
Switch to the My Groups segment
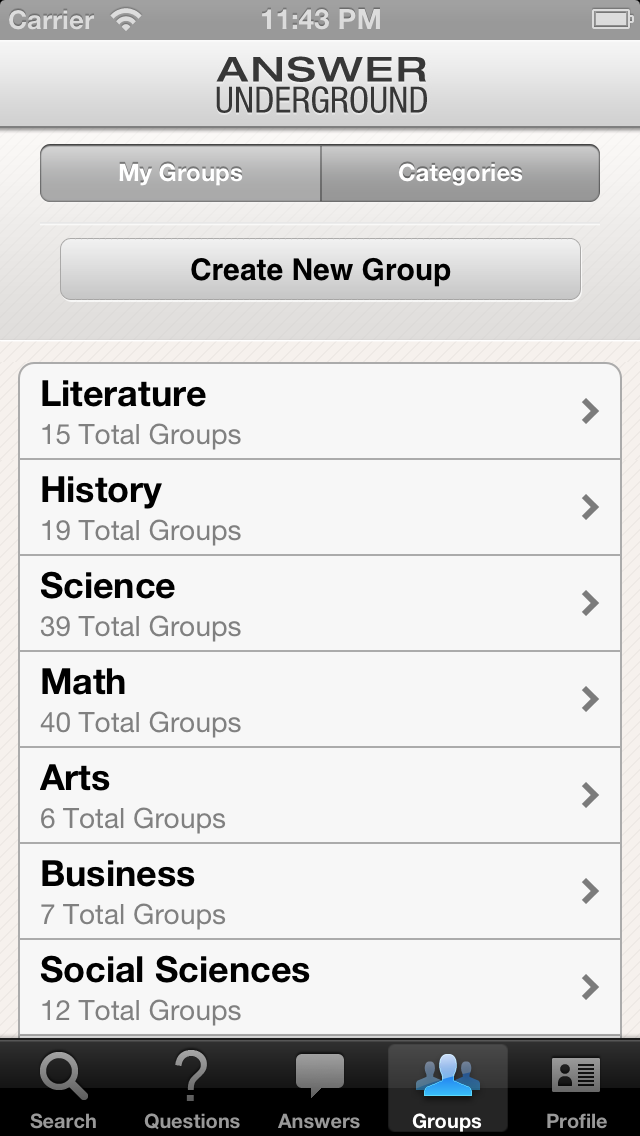181,173
